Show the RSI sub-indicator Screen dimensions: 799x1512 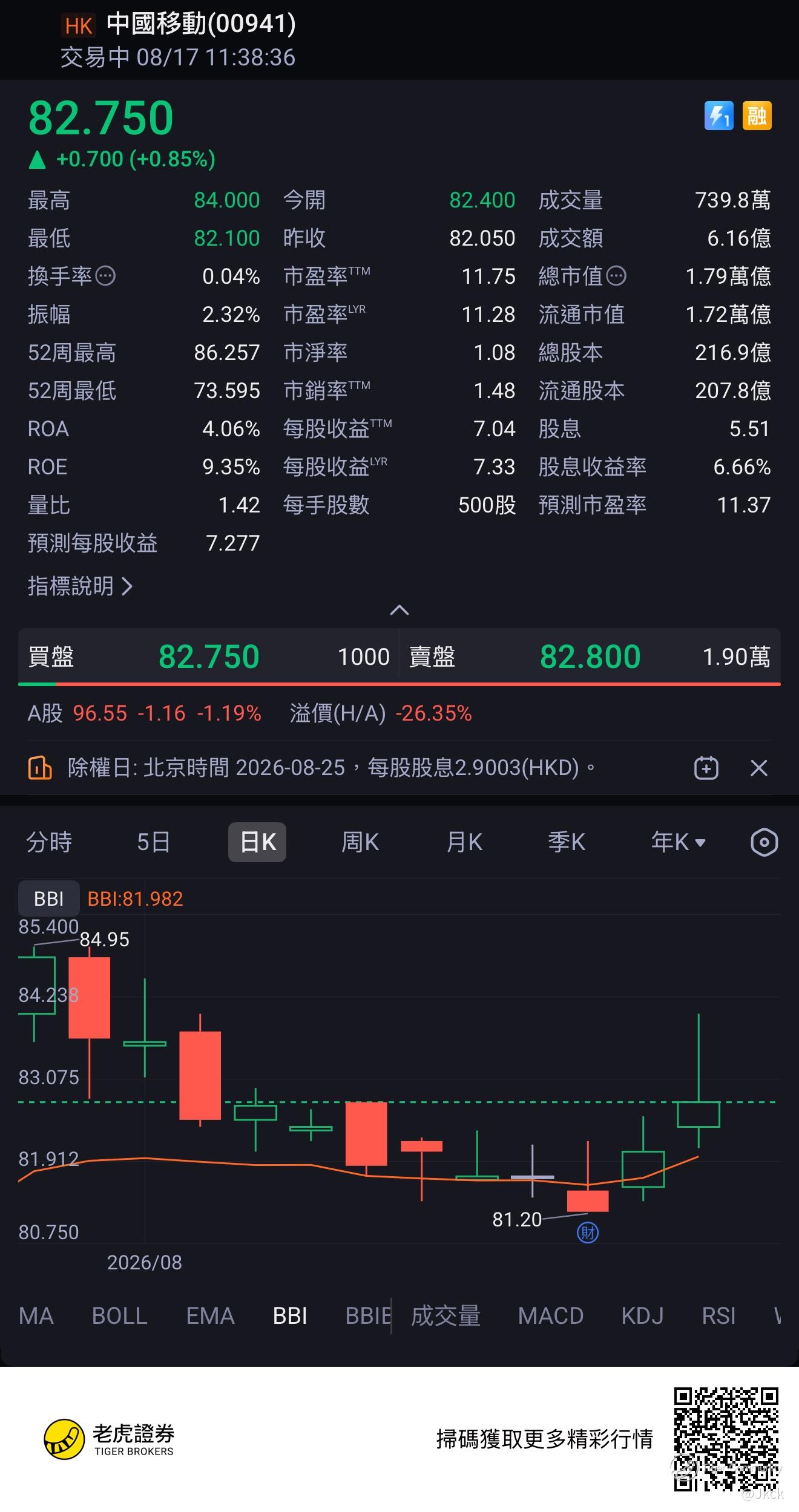pyautogui.click(x=718, y=1315)
